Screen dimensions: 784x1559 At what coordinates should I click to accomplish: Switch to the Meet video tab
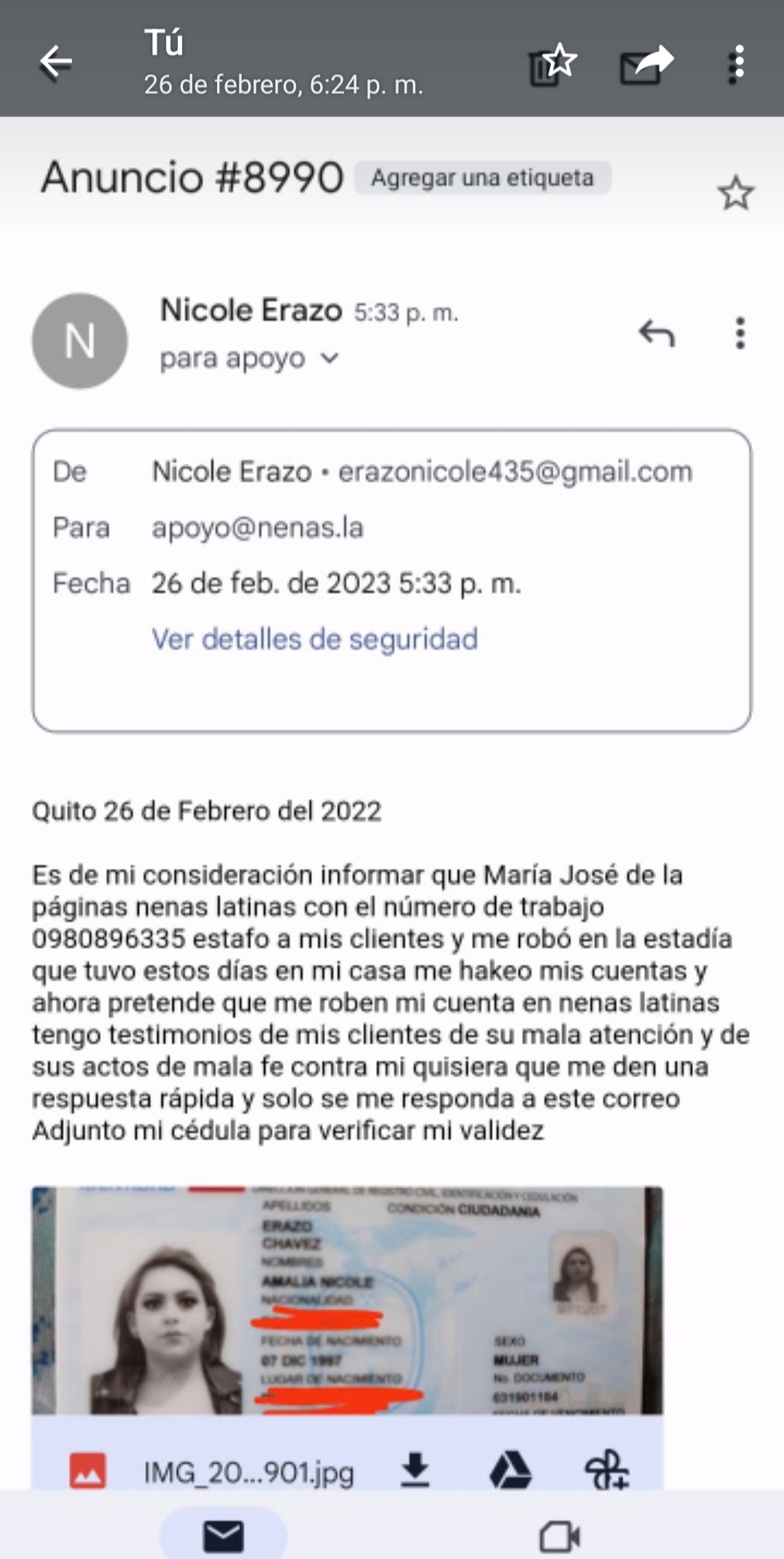click(560, 1535)
